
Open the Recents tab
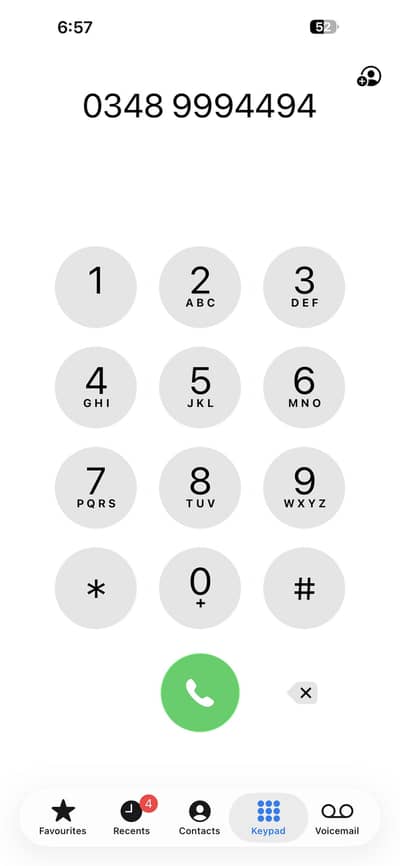click(x=131, y=817)
